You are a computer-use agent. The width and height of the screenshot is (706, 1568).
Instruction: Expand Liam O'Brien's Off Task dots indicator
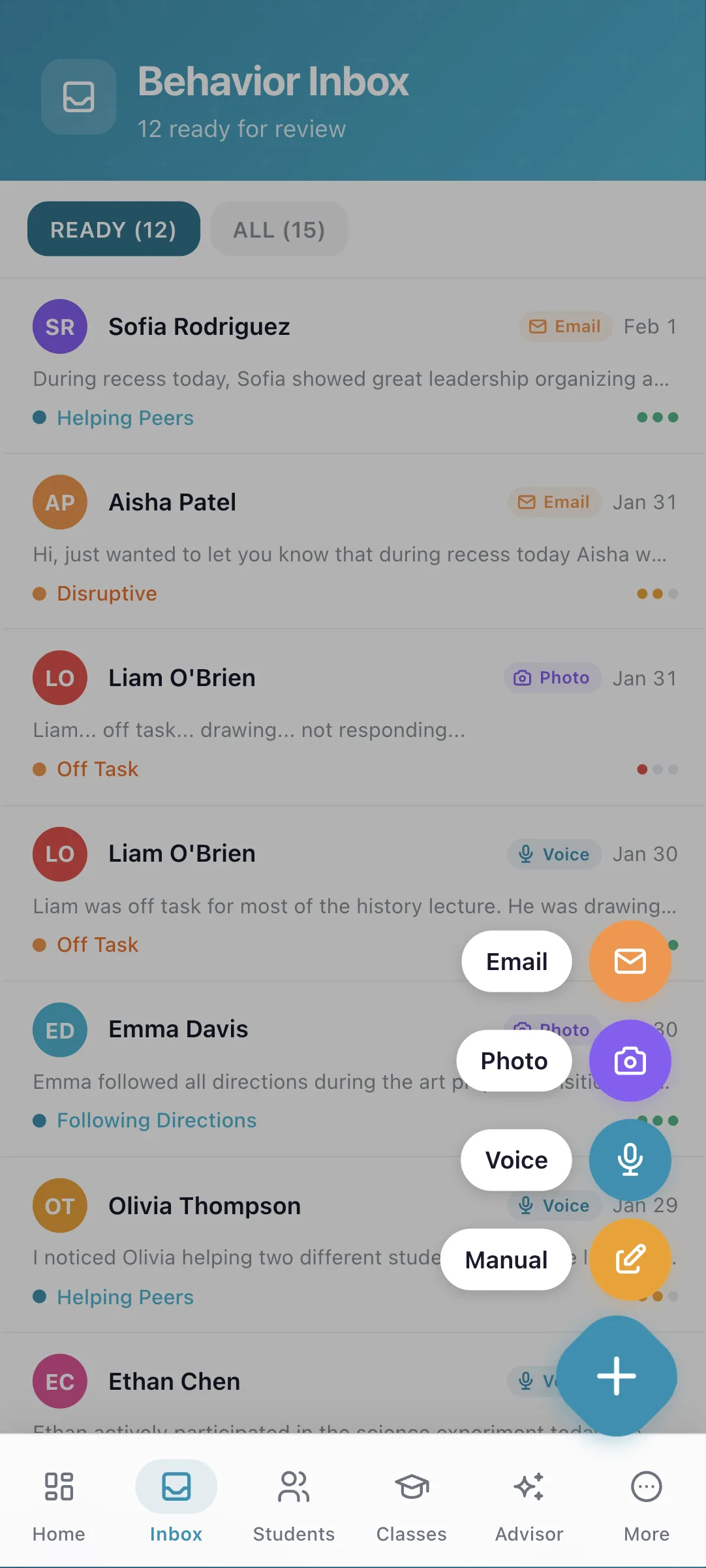[x=657, y=768]
